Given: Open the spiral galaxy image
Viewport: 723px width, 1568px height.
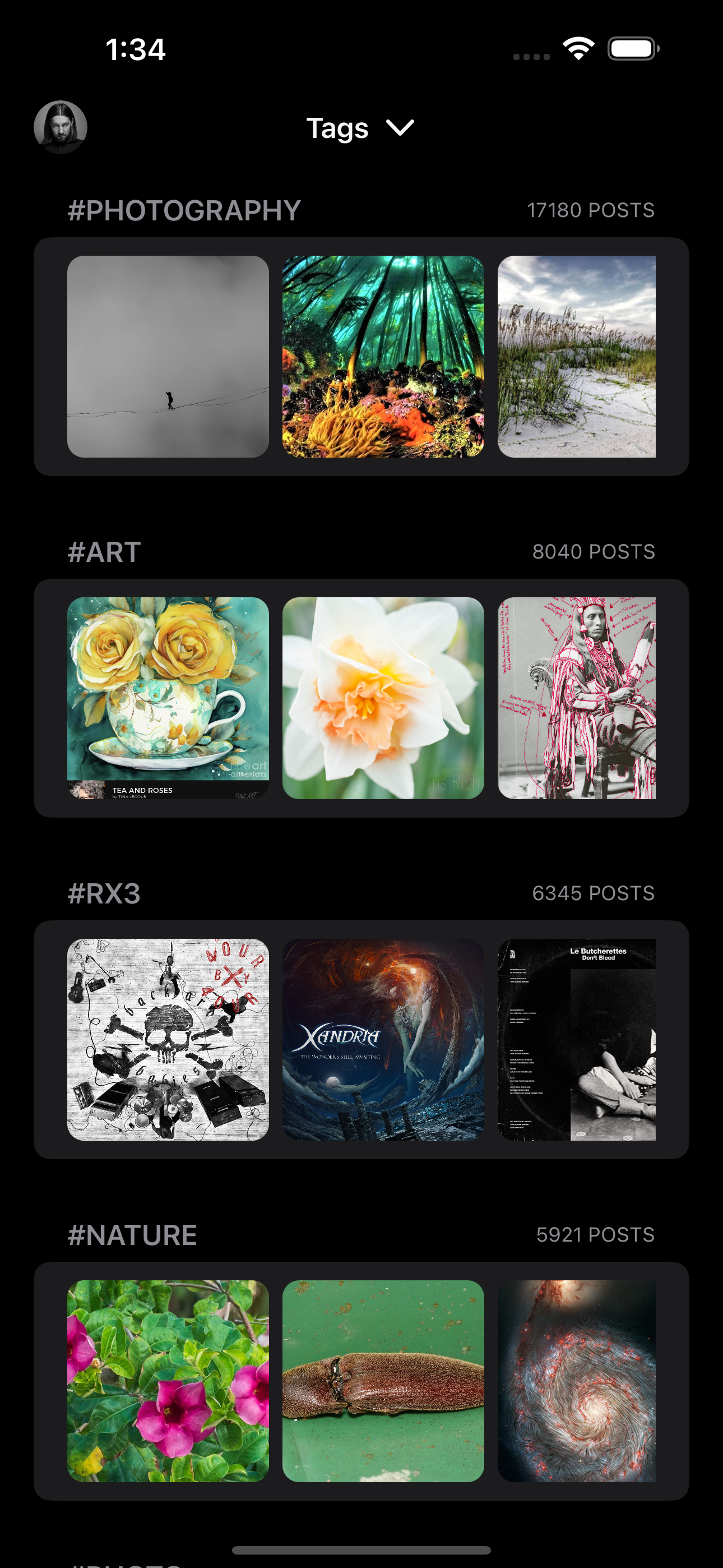Looking at the screenshot, I should coord(576,1381).
